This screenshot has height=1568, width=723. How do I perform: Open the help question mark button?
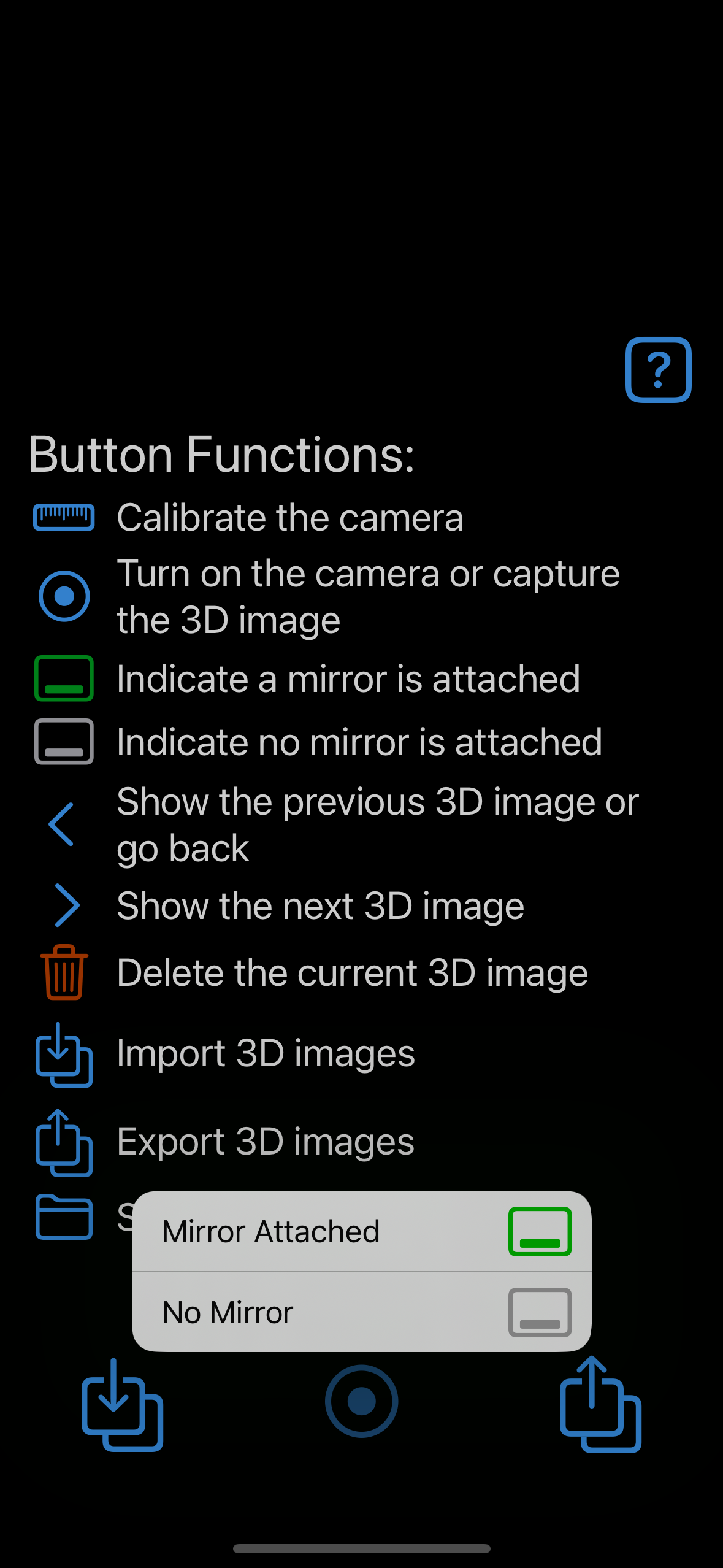[658, 370]
